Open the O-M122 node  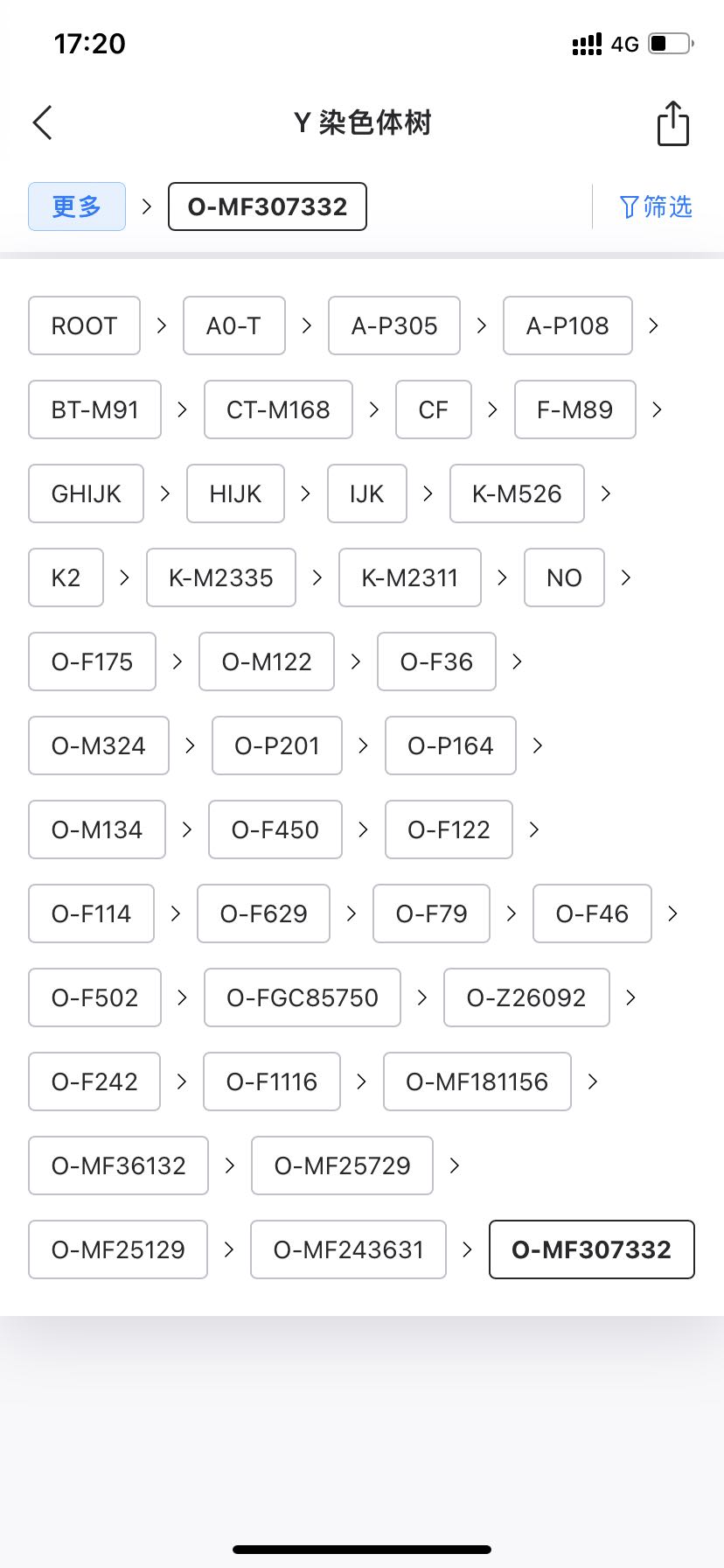267,661
